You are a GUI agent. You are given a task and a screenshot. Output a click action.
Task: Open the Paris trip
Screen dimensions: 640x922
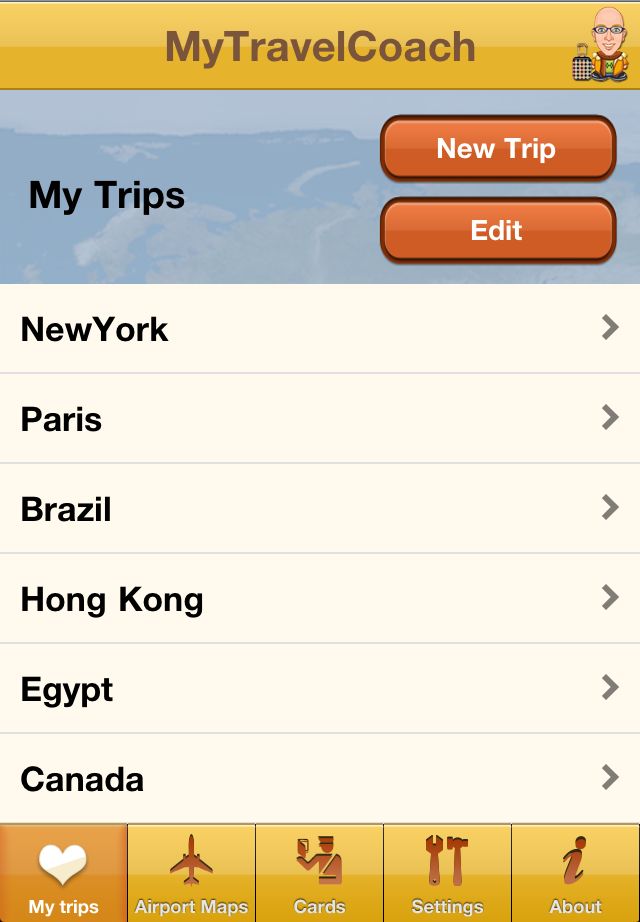pyautogui.click(x=320, y=419)
